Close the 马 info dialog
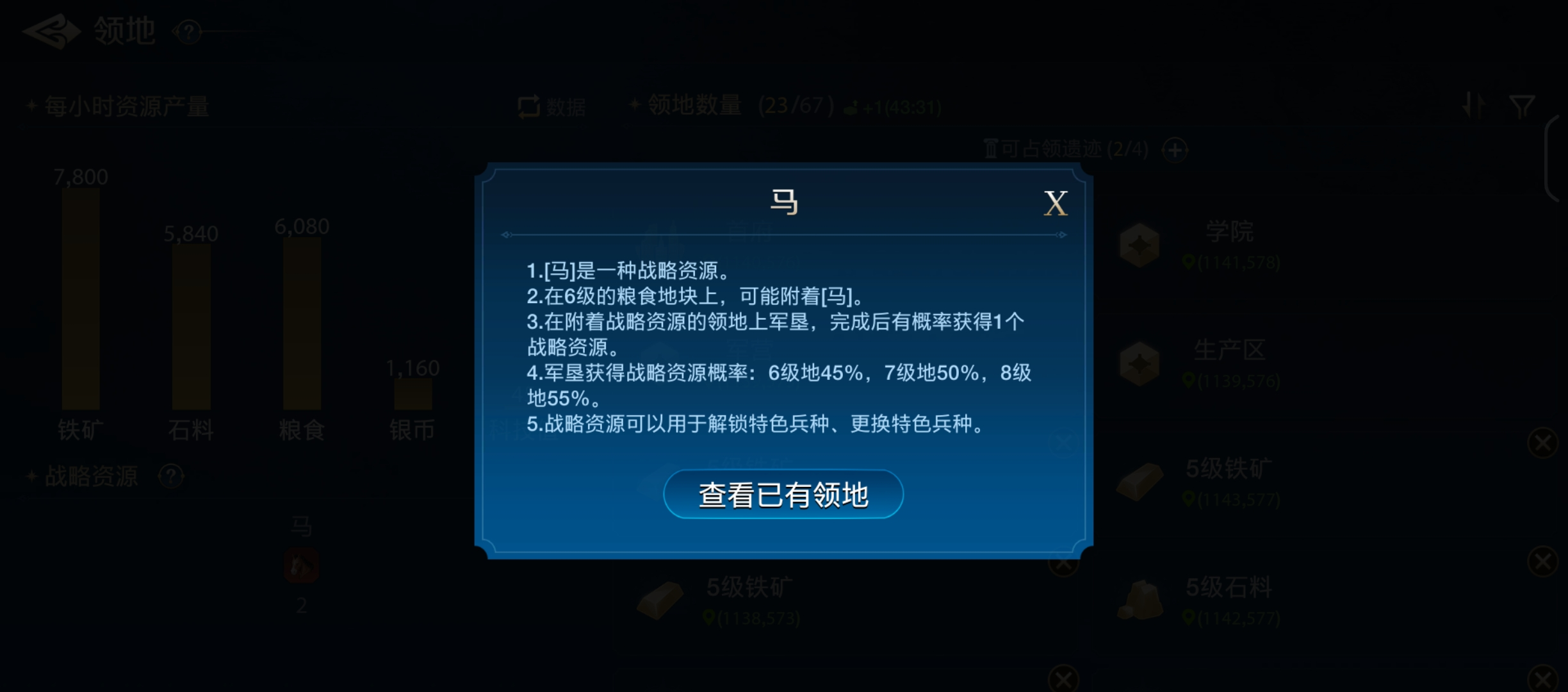 [x=1055, y=204]
